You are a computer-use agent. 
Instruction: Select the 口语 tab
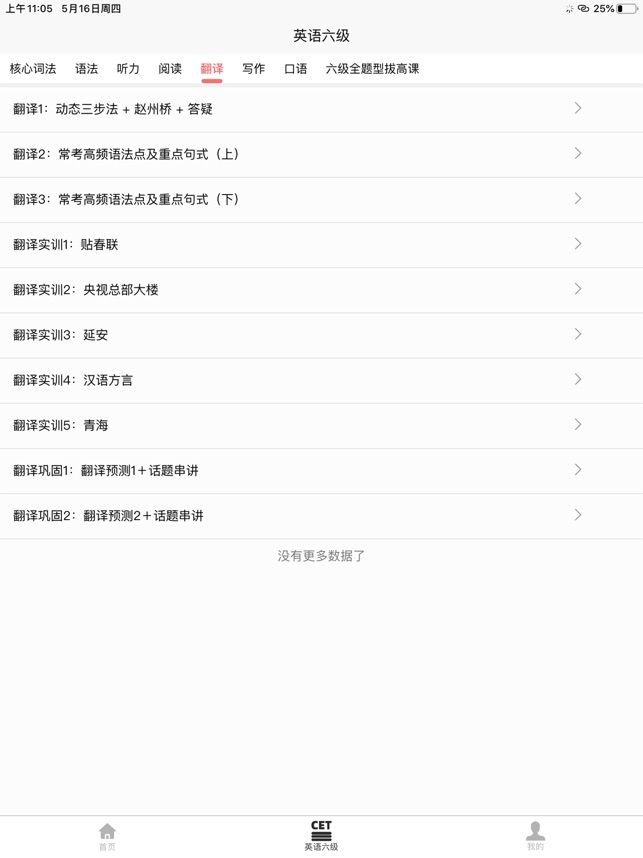click(296, 69)
